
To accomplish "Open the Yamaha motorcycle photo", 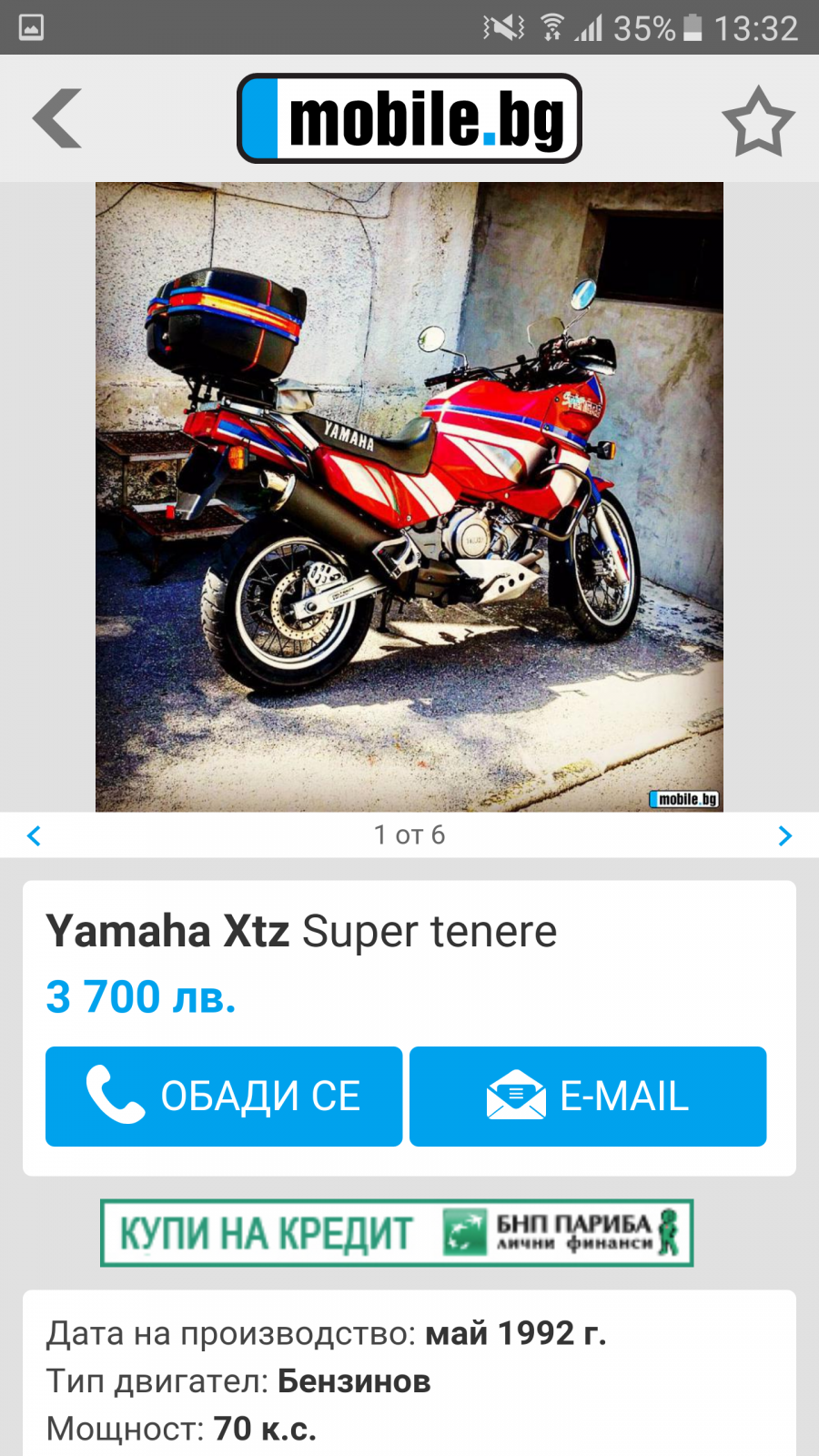I will coord(409,497).
